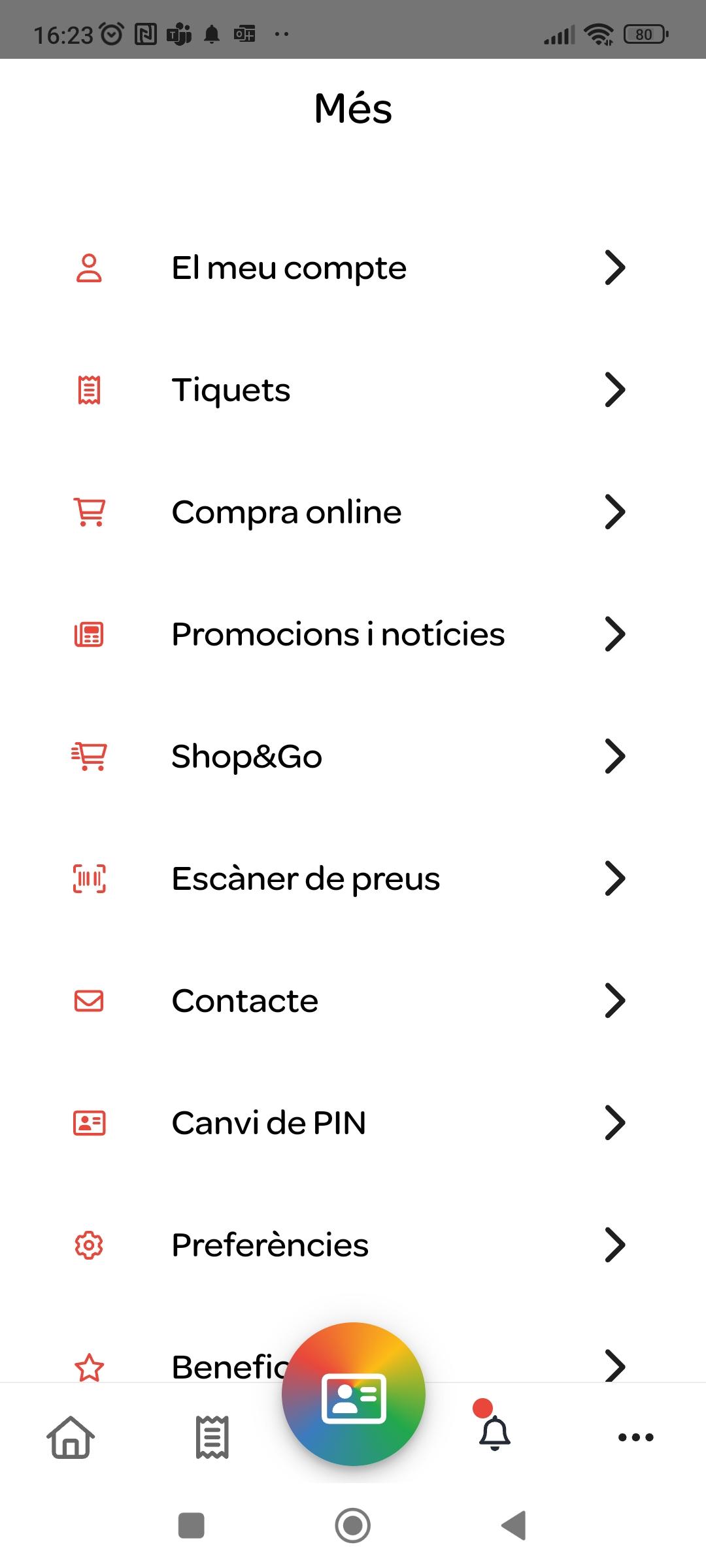
Task: Tap Canvi de PIN
Action: pyautogui.click(x=353, y=1123)
